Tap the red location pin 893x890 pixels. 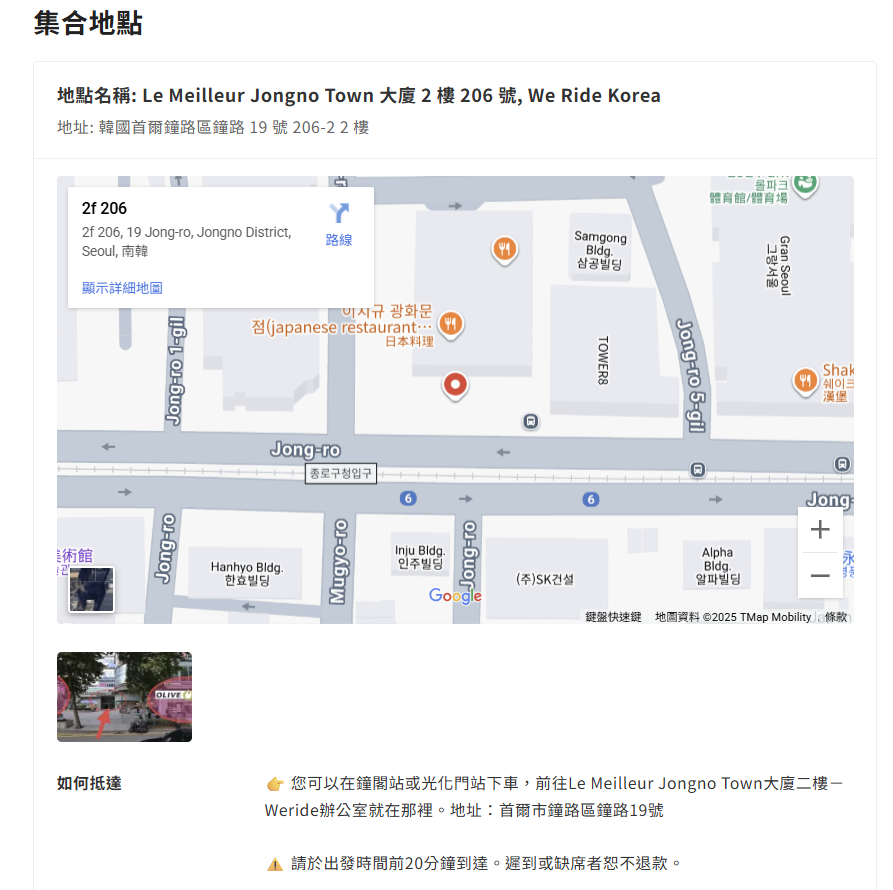pyautogui.click(x=455, y=384)
